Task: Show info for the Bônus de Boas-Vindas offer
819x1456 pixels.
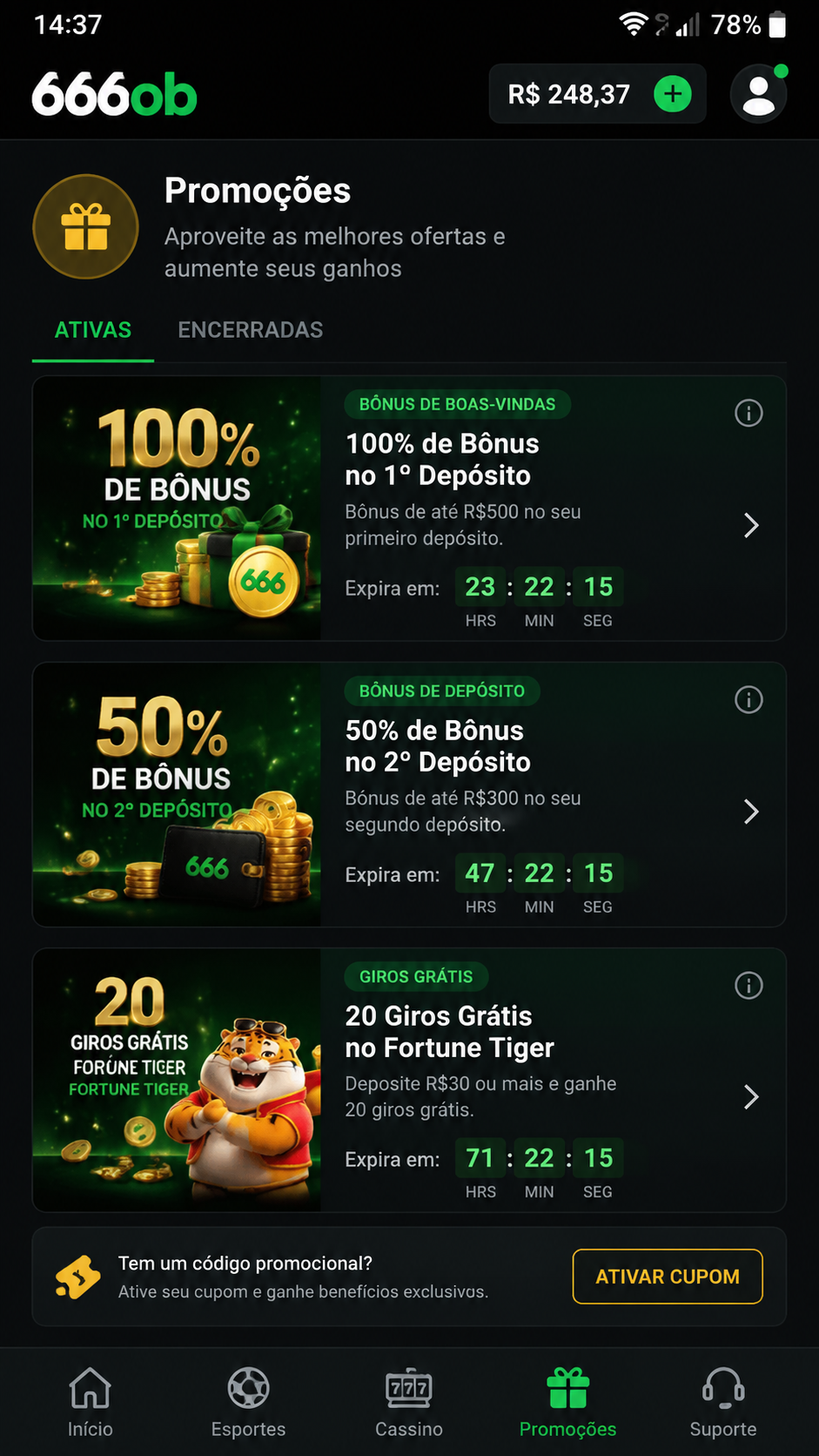Action: click(x=749, y=413)
